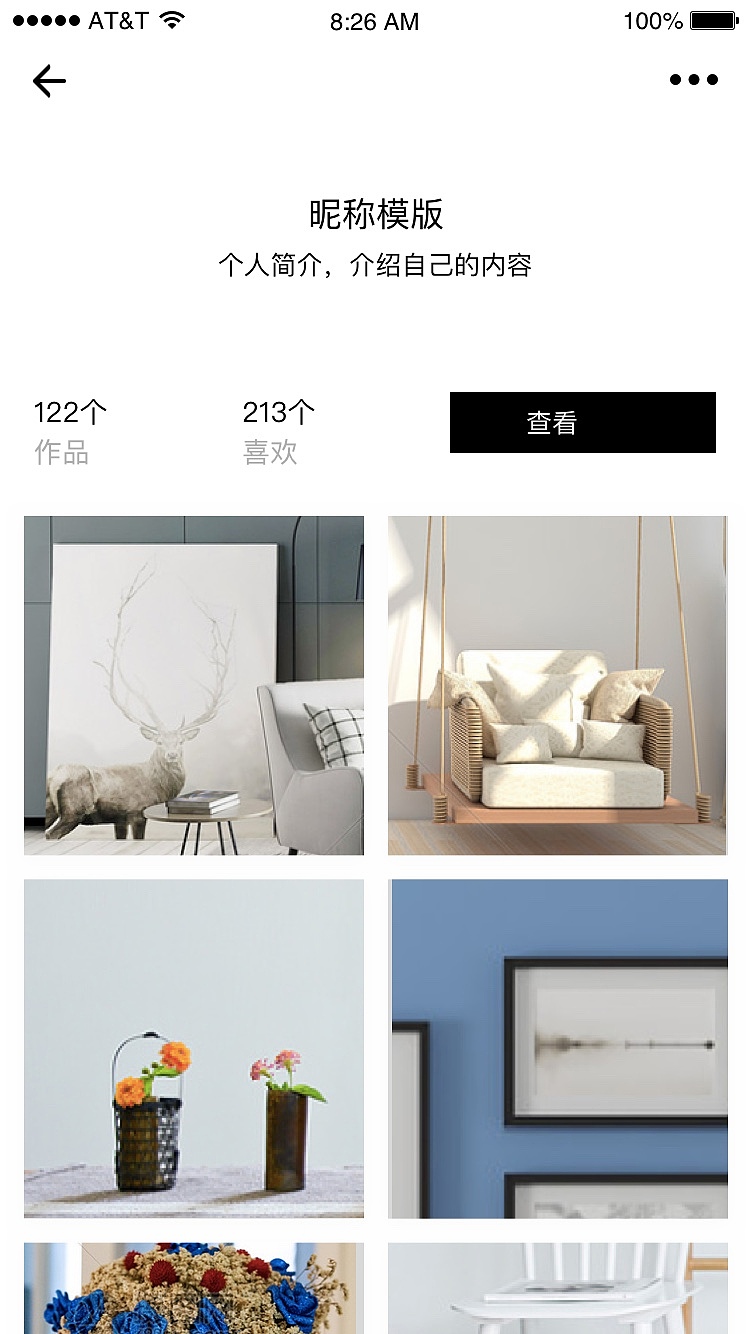Viewport: 750px width, 1334px height.
Task: Open the deer painting photo
Action: point(194,685)
